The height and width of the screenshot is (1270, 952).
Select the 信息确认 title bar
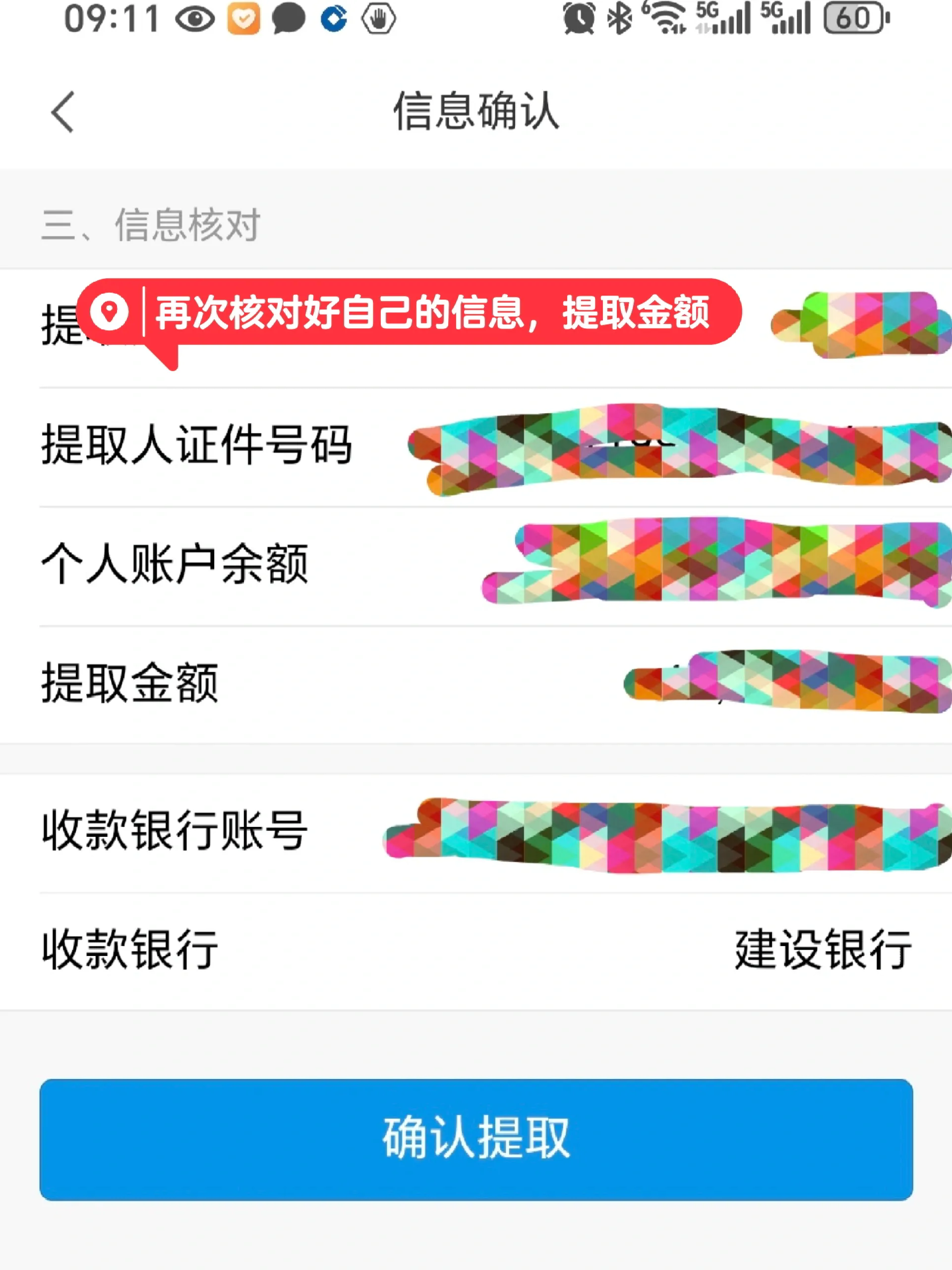click(x=476, y=111)
